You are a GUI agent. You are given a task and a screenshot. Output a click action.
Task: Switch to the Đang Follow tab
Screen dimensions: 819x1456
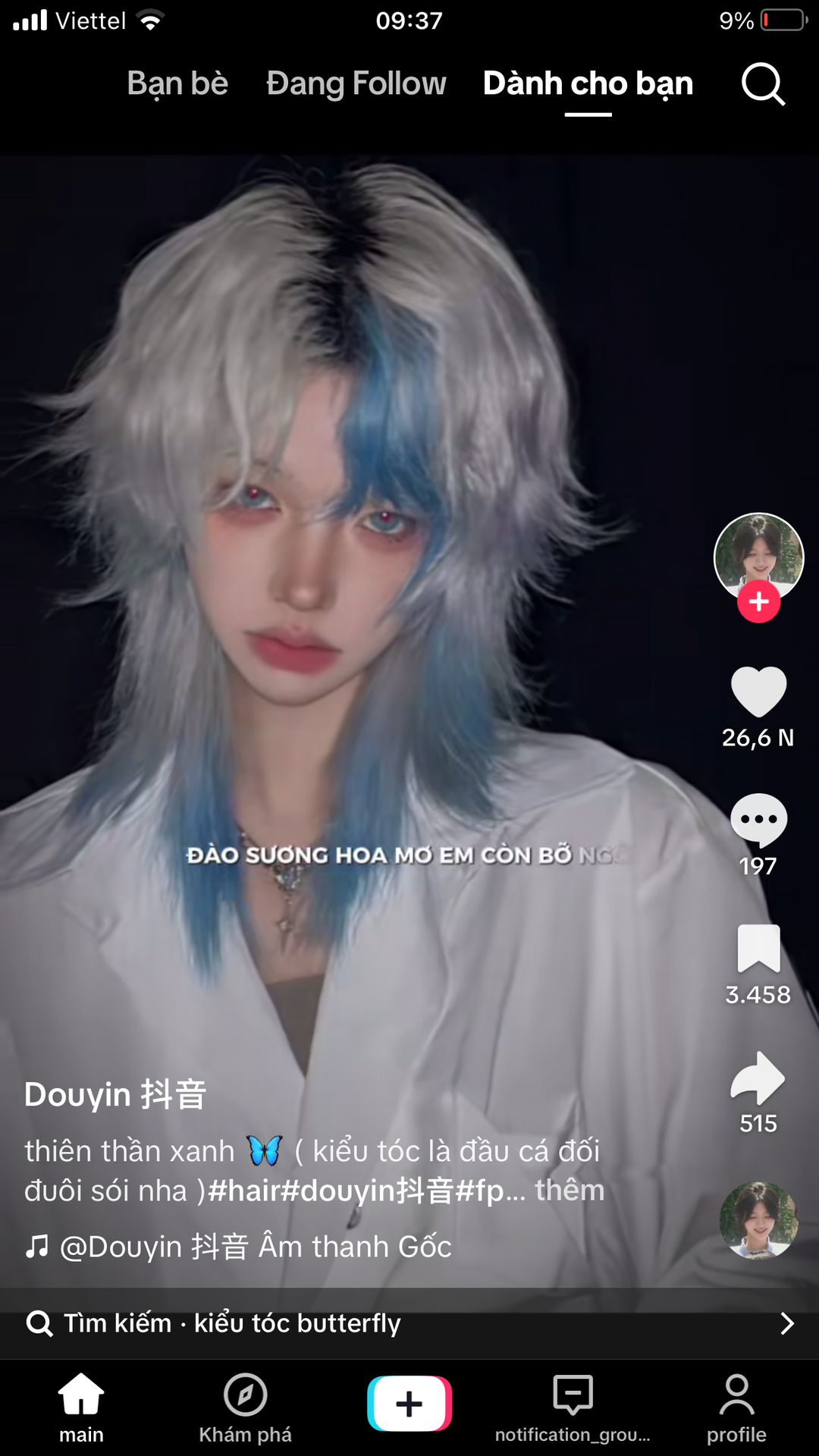pyautogui.click(x=356, y=83)
